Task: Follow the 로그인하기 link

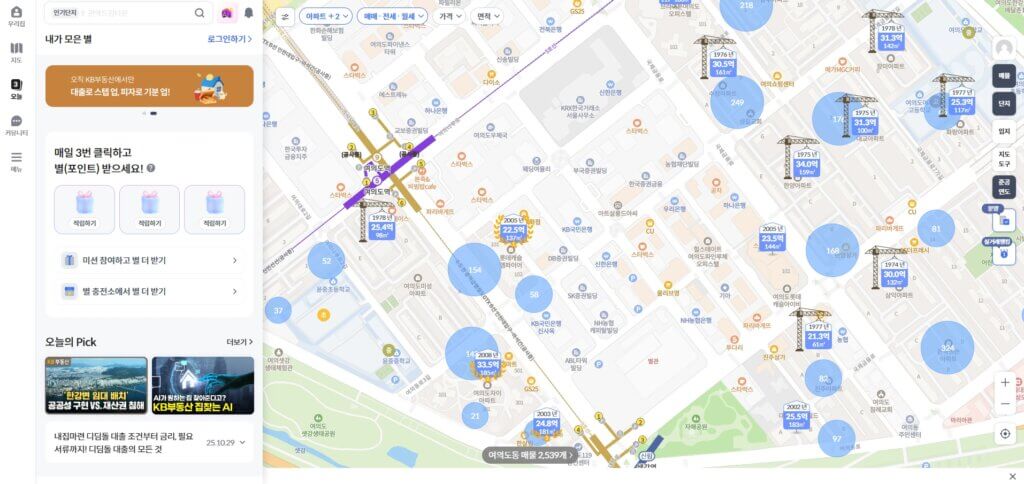Action: [229, 39]
